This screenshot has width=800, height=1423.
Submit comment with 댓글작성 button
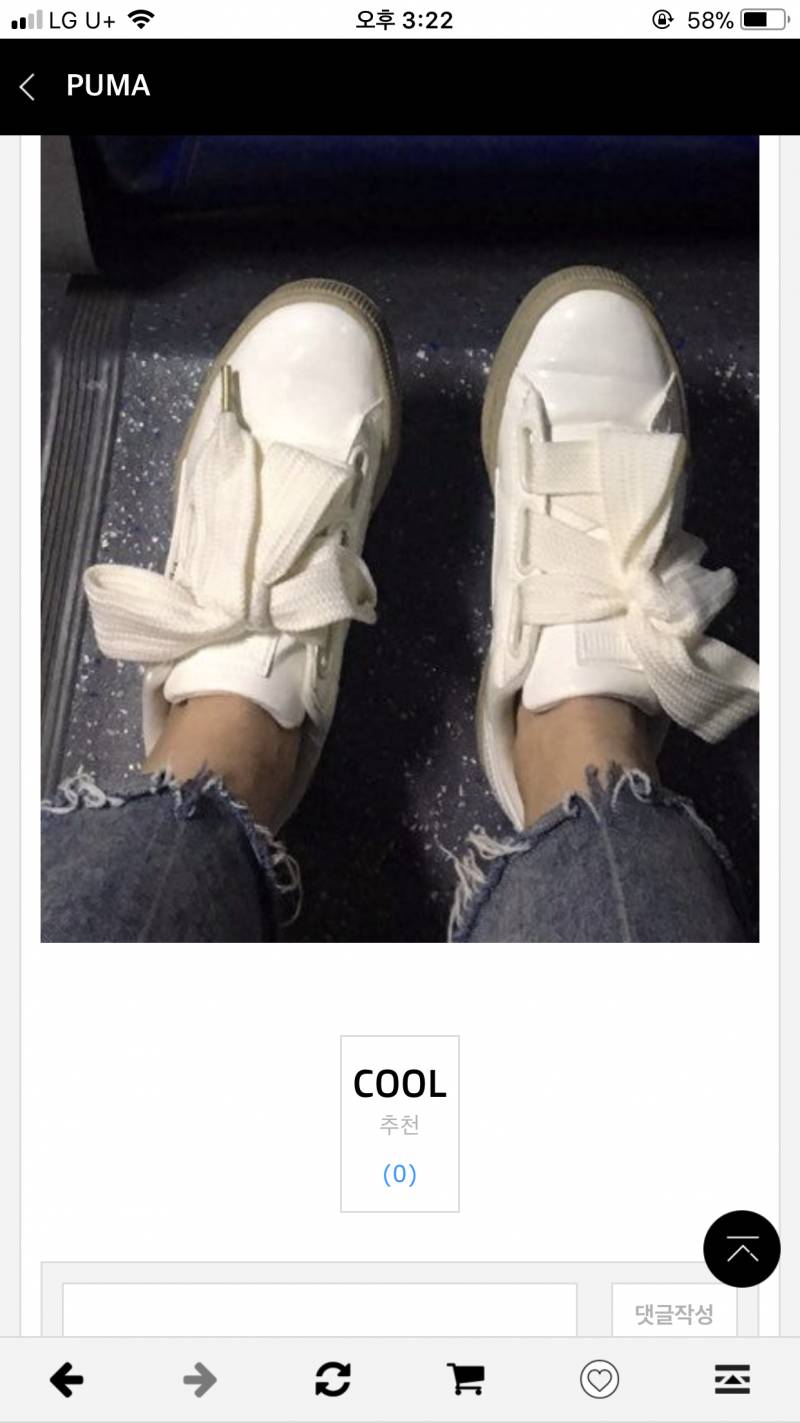click(x=674, y=1312)
